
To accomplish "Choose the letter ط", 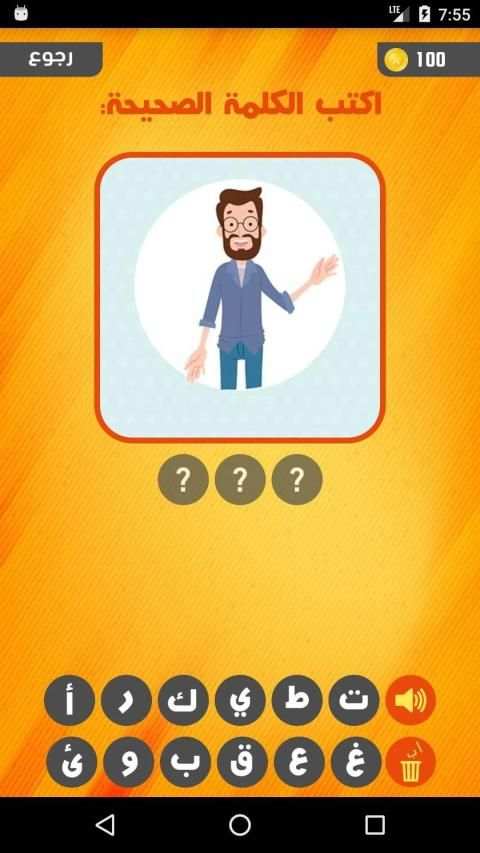I will pos(297,700).
